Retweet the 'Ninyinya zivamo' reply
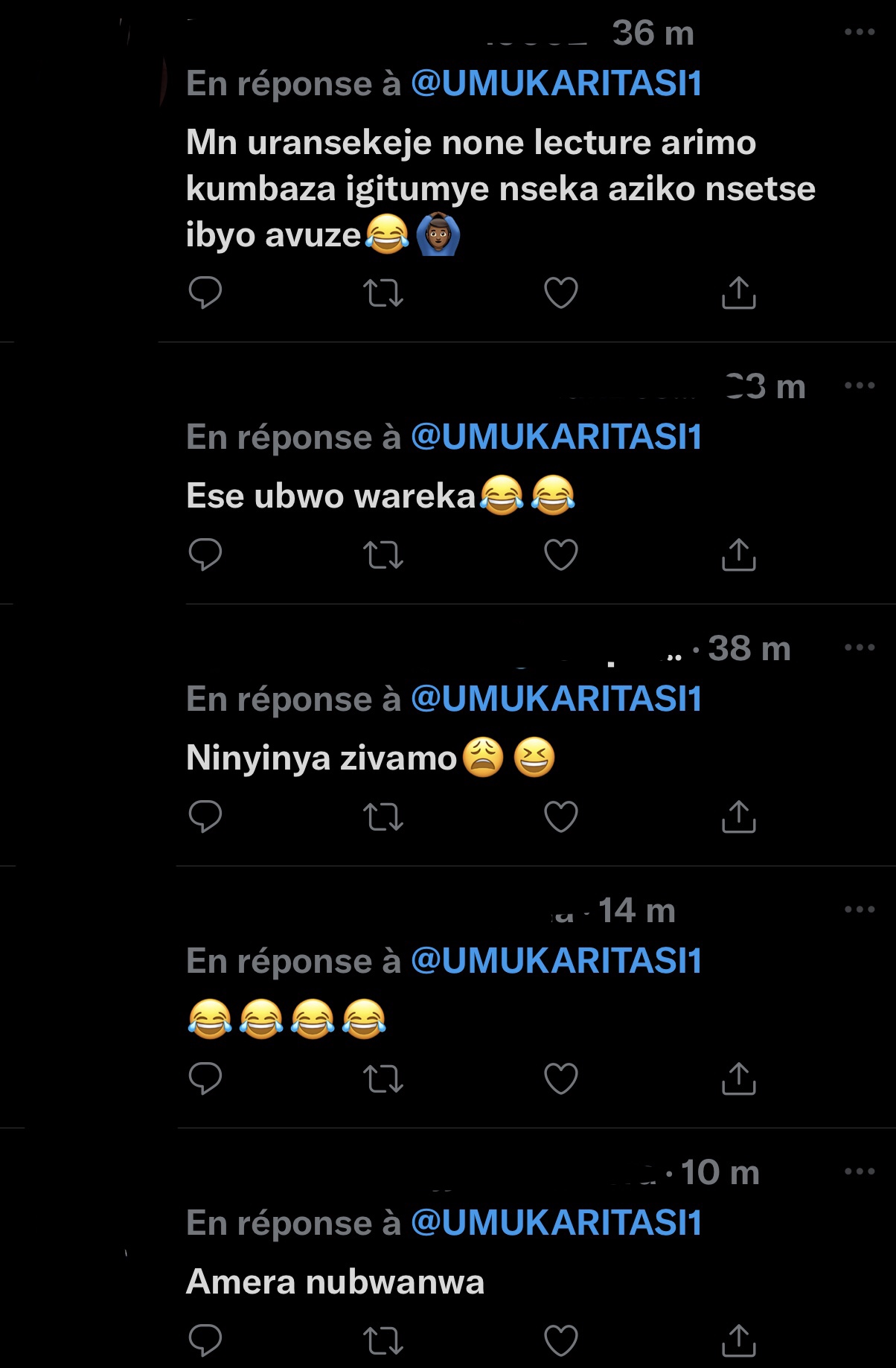 click(383, 816)
